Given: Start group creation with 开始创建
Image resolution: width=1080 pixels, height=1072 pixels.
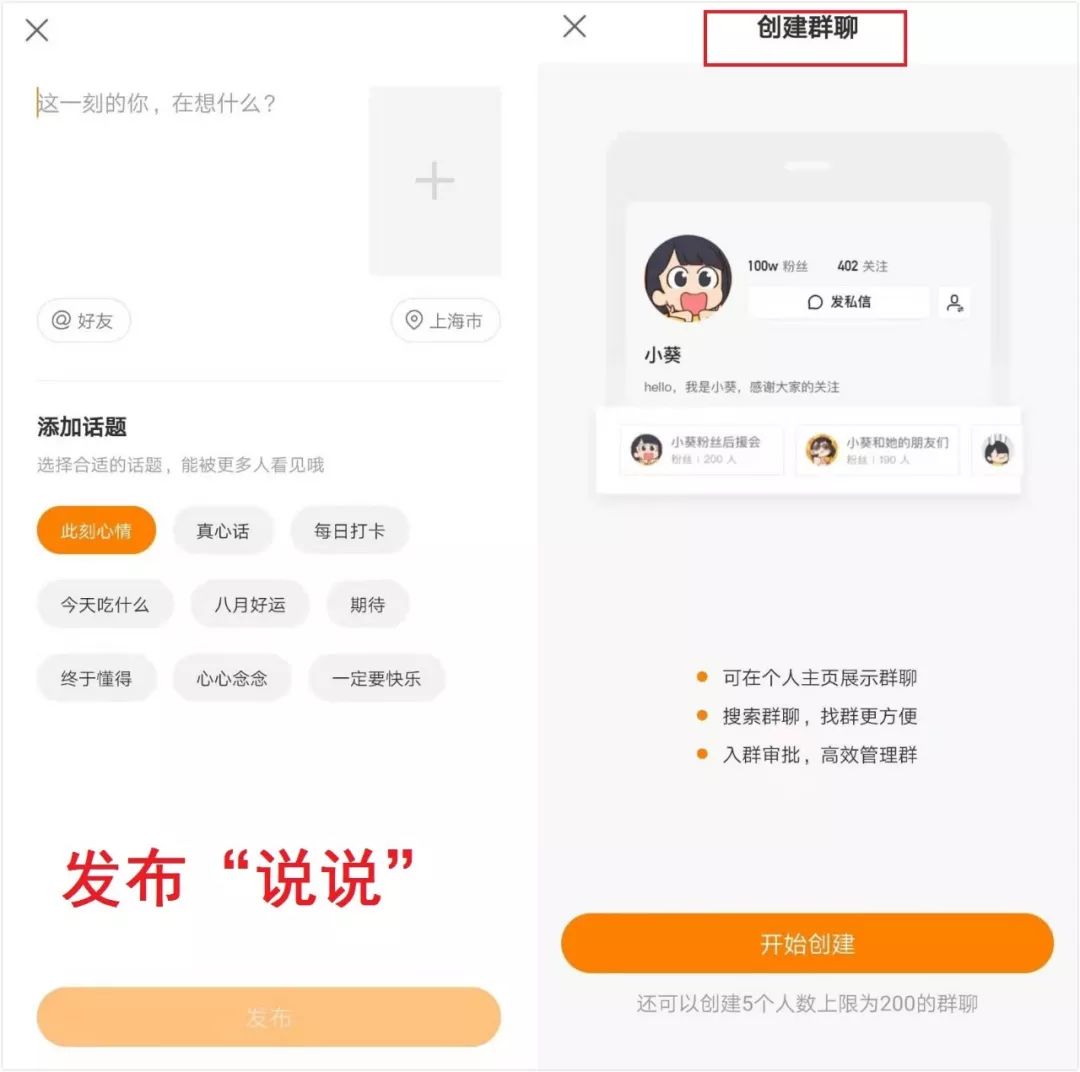Looking at the screenshot, I should pyautogui.click(x=807, y=944).
